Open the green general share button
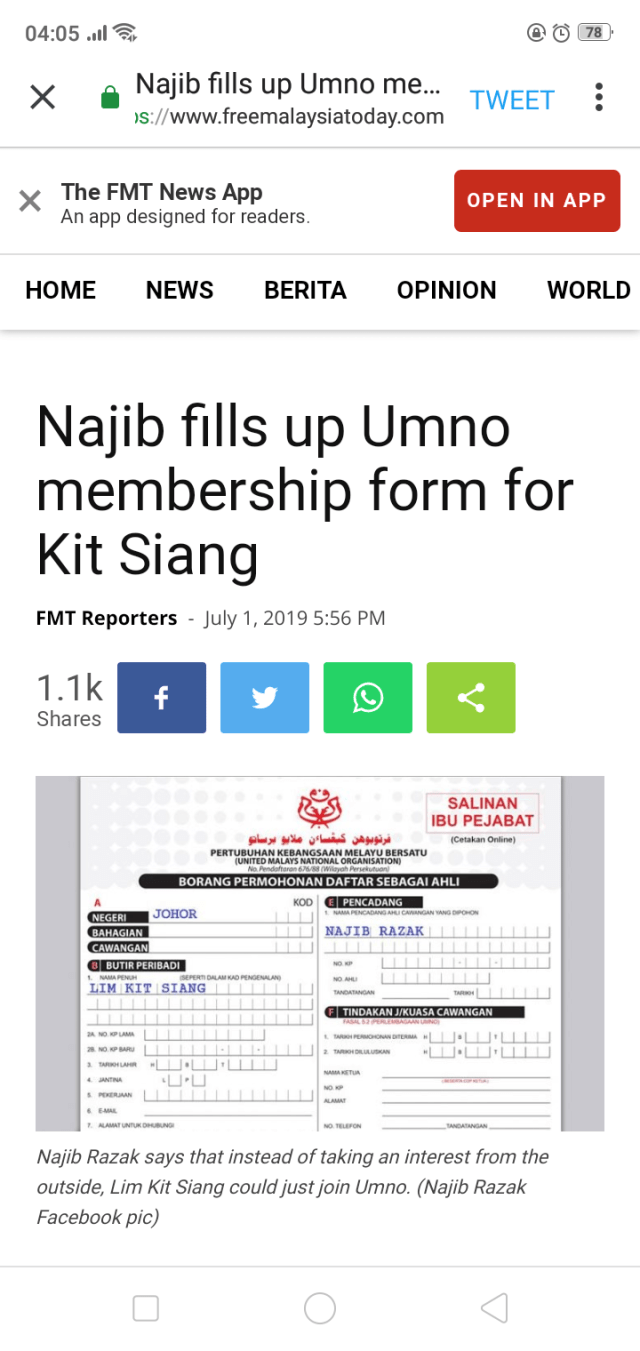Viewport: 640px width, 1351px height. (x=471, y=698)
